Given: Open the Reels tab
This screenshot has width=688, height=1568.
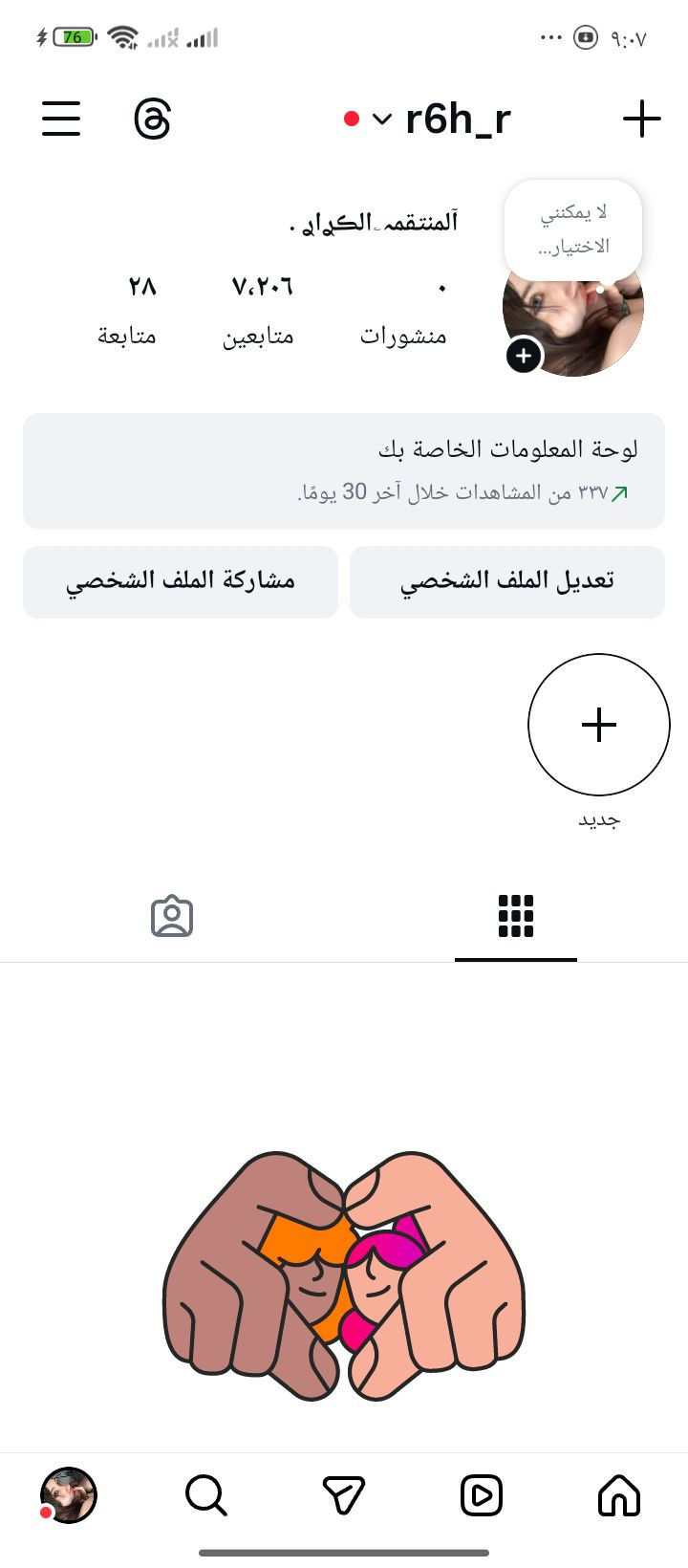Looking at the screenshot, I should 482,1495.
